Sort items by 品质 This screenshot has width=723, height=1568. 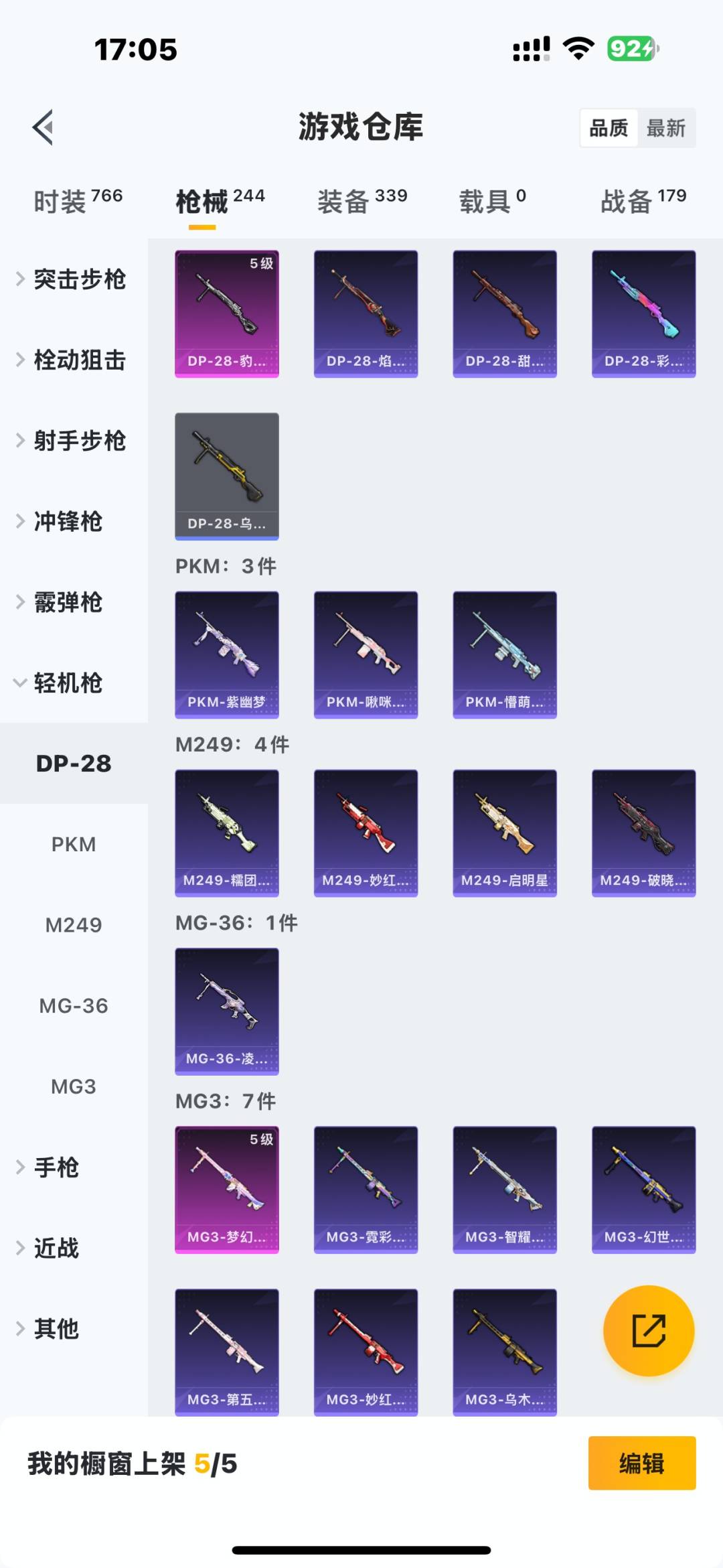[609, 128]
